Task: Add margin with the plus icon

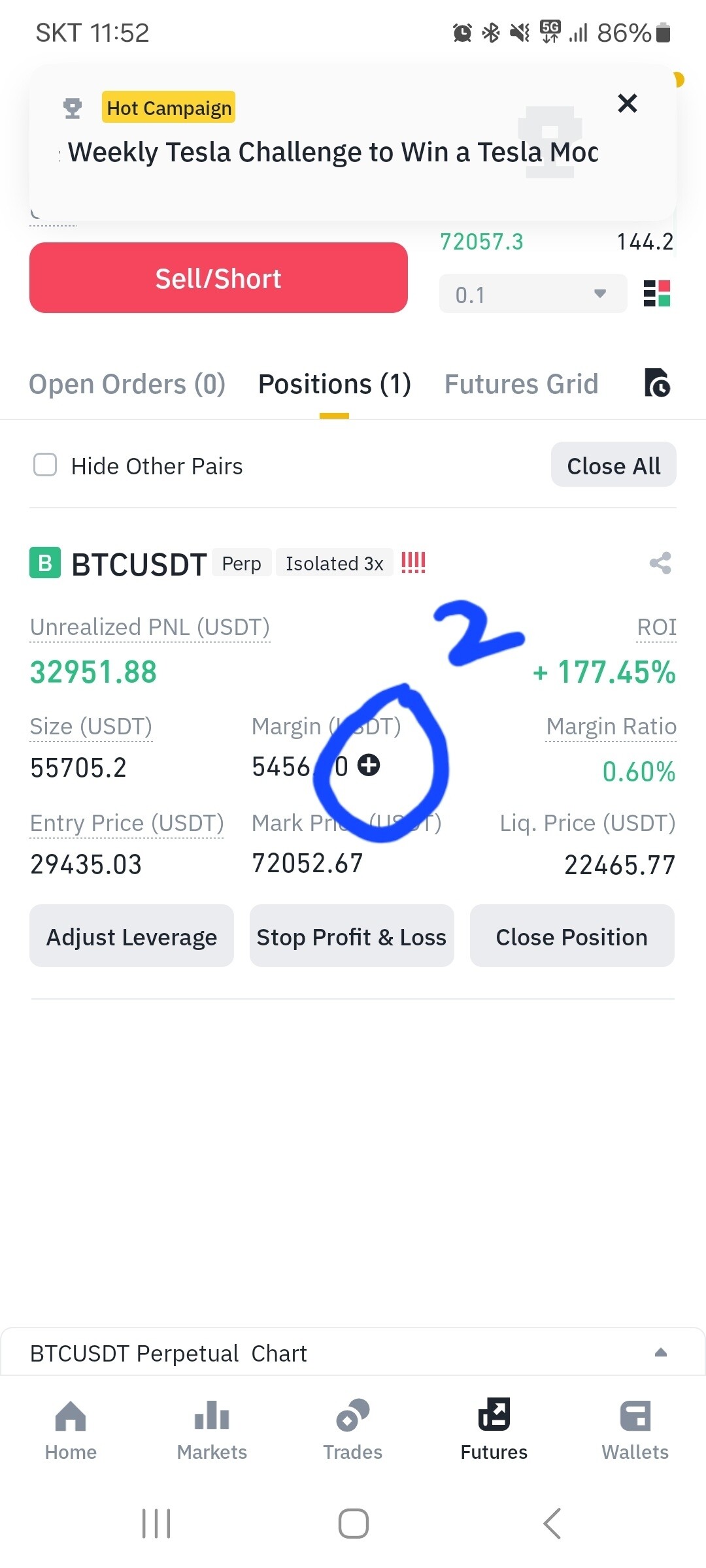Action: (369, 765)
